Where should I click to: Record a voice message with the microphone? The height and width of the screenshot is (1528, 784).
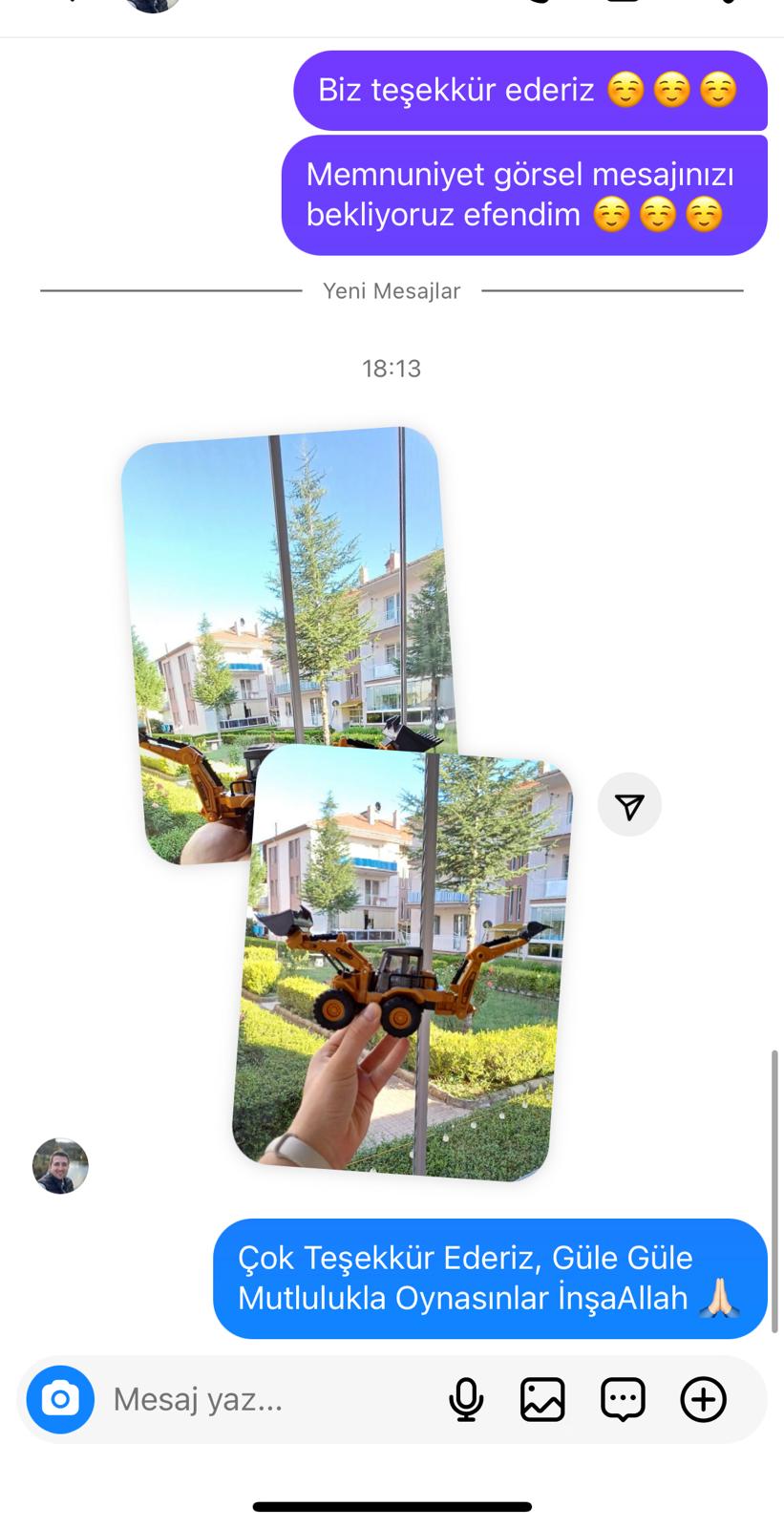[466, 1400]
